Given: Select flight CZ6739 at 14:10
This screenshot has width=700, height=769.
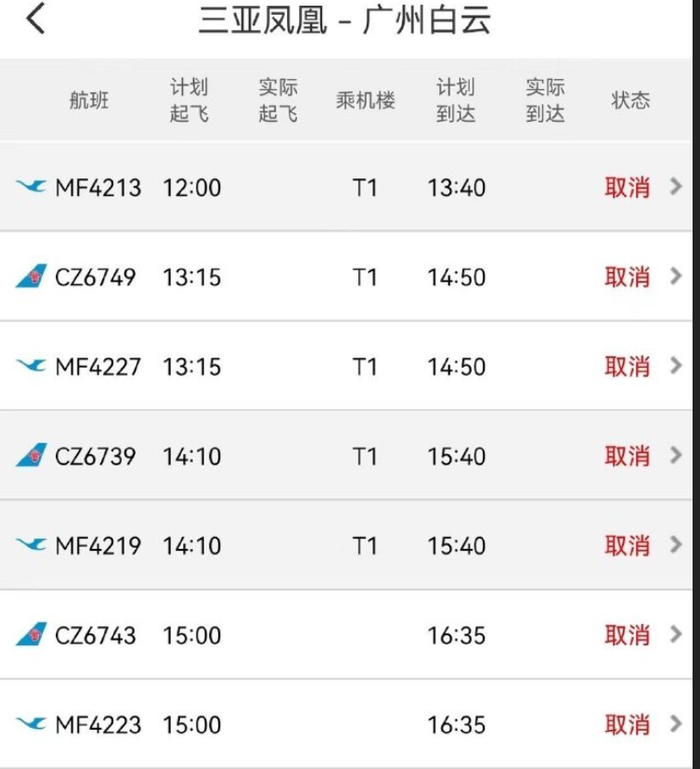Looking at the screenshot, I should [346, 456].
